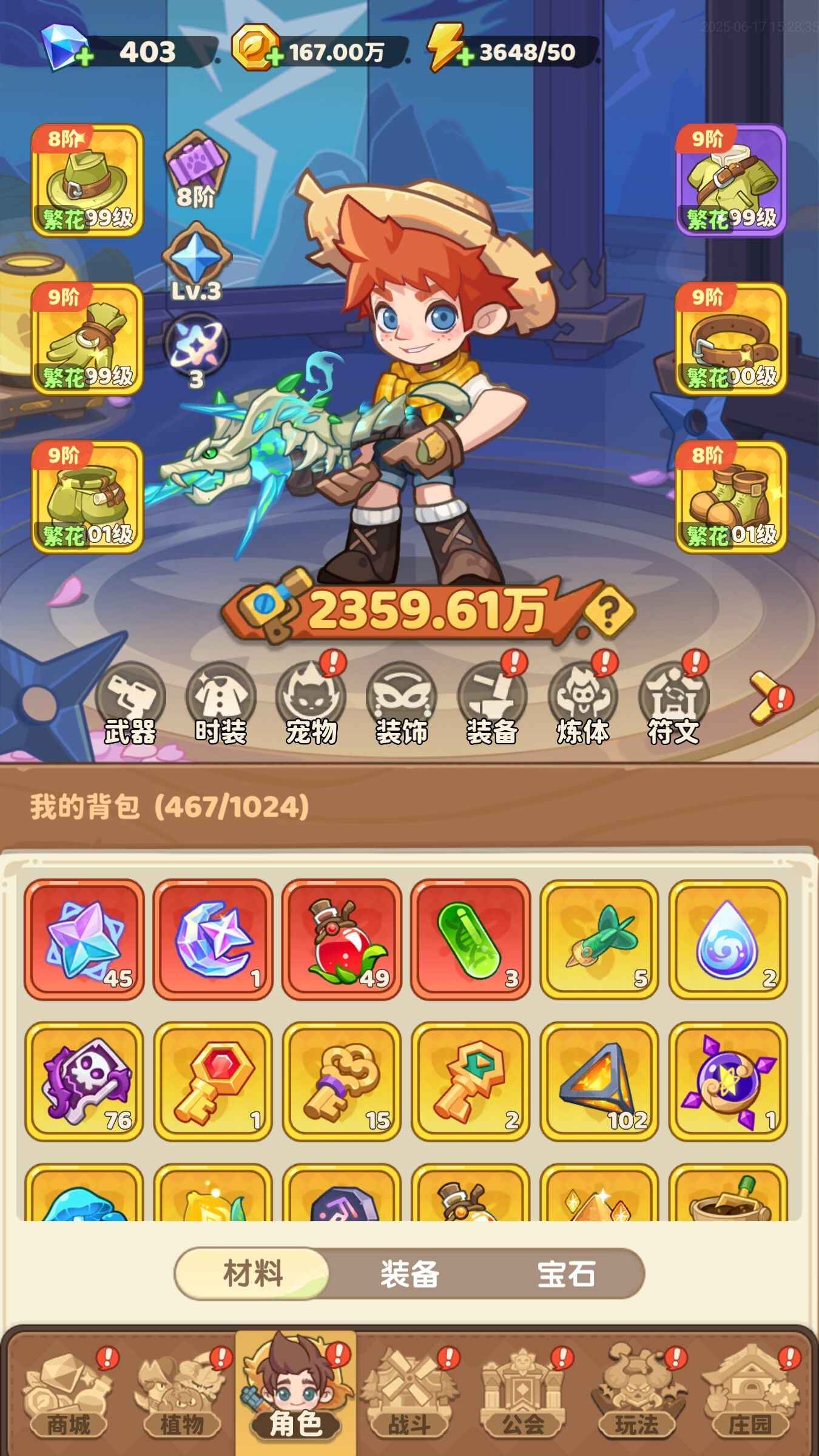This screenshot has width=819, height=1456.
Task: Open the 宠物 pet menu
Action: [x=311, y=704]
